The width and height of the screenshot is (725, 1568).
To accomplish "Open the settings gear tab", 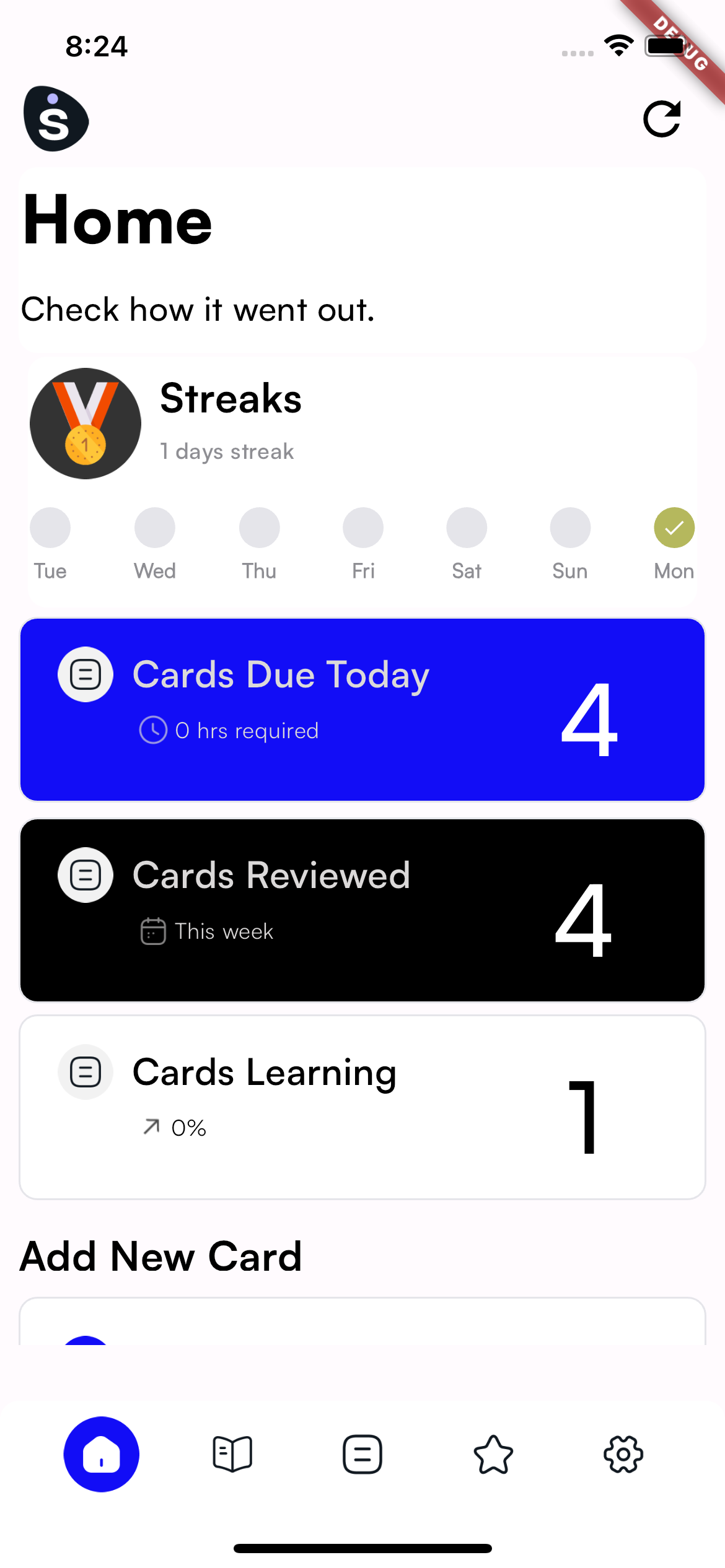I will pyautogui.click(x=623, y=1453).
